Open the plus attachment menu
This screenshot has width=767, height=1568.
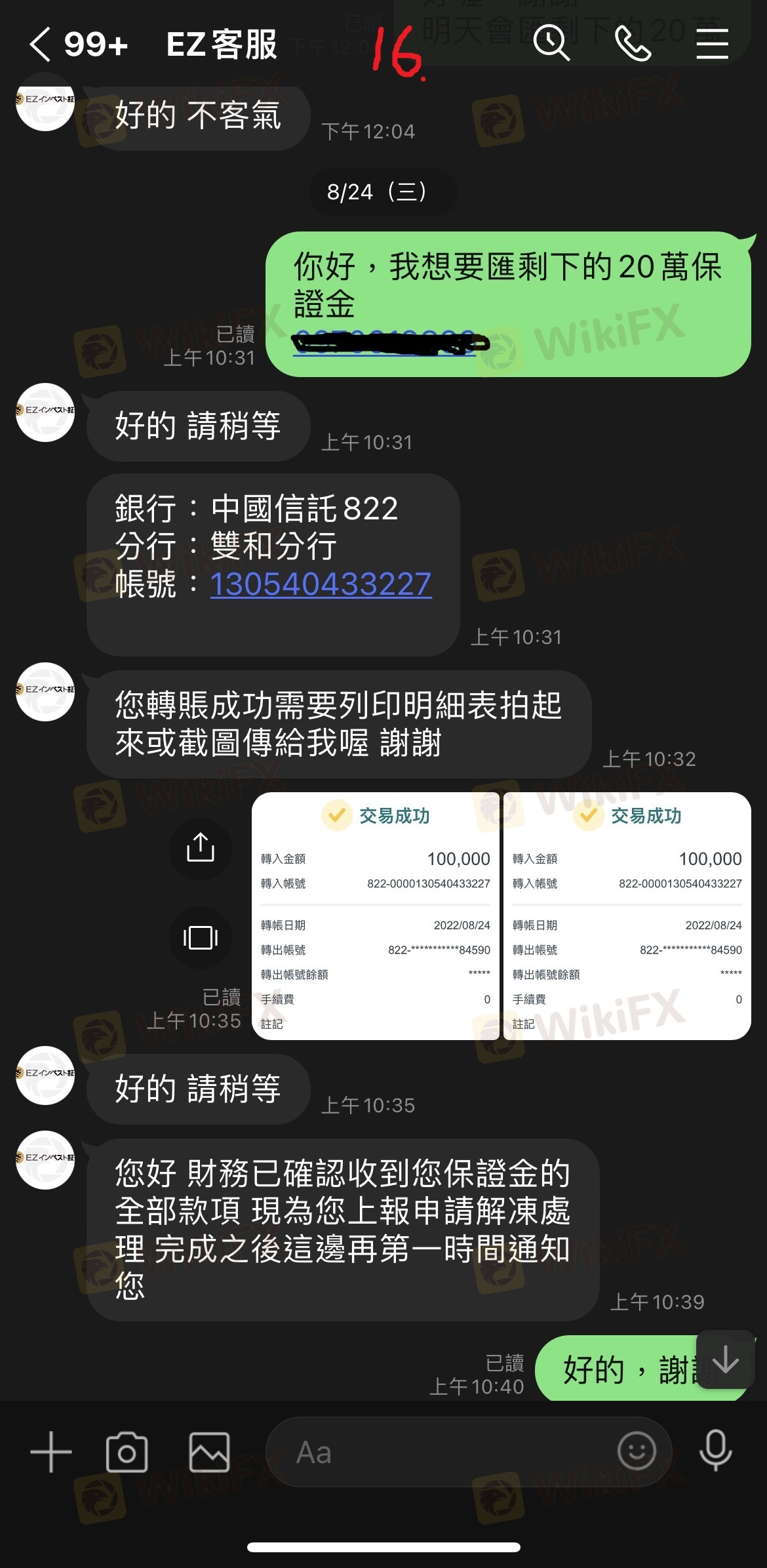(51, 1452)
